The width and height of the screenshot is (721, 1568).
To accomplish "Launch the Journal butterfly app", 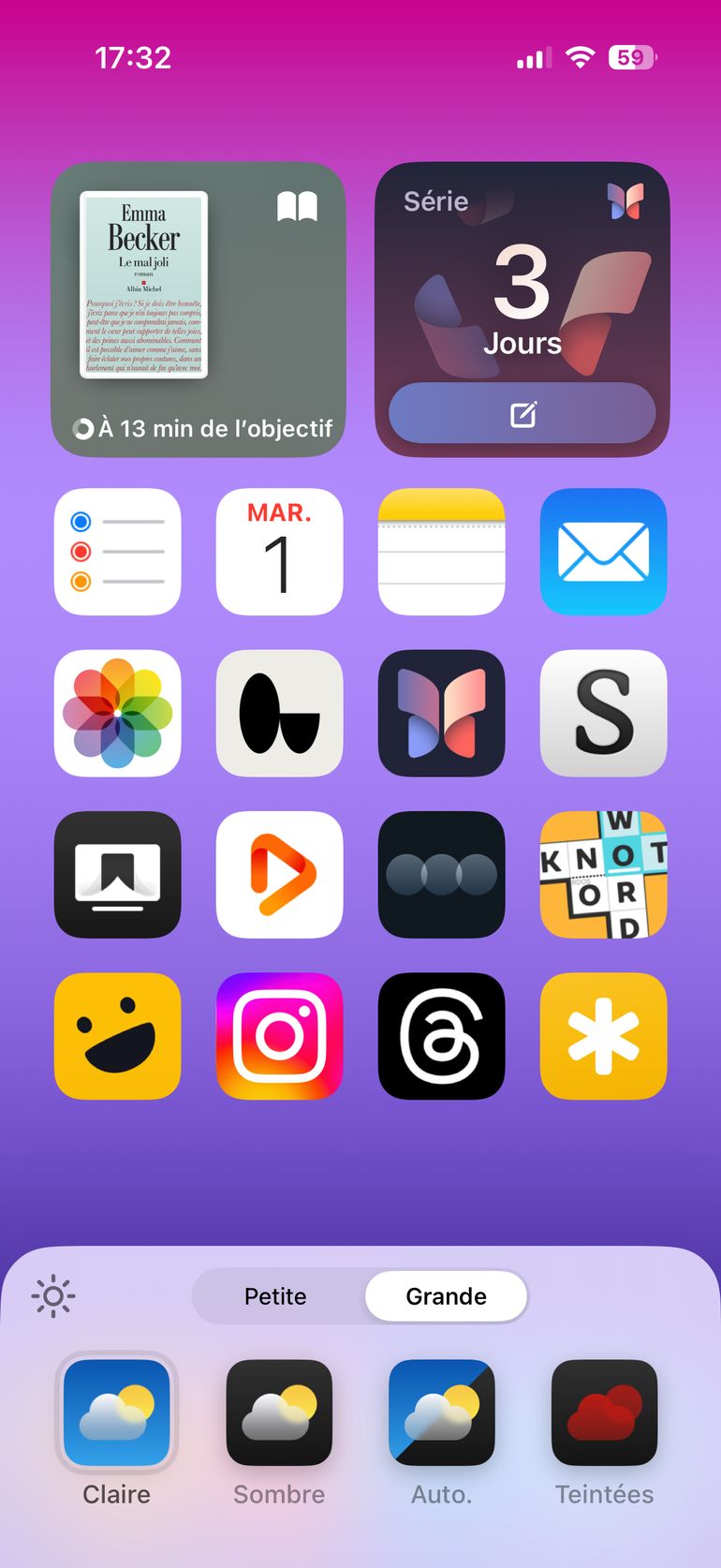I will click(x=442, y=713).
